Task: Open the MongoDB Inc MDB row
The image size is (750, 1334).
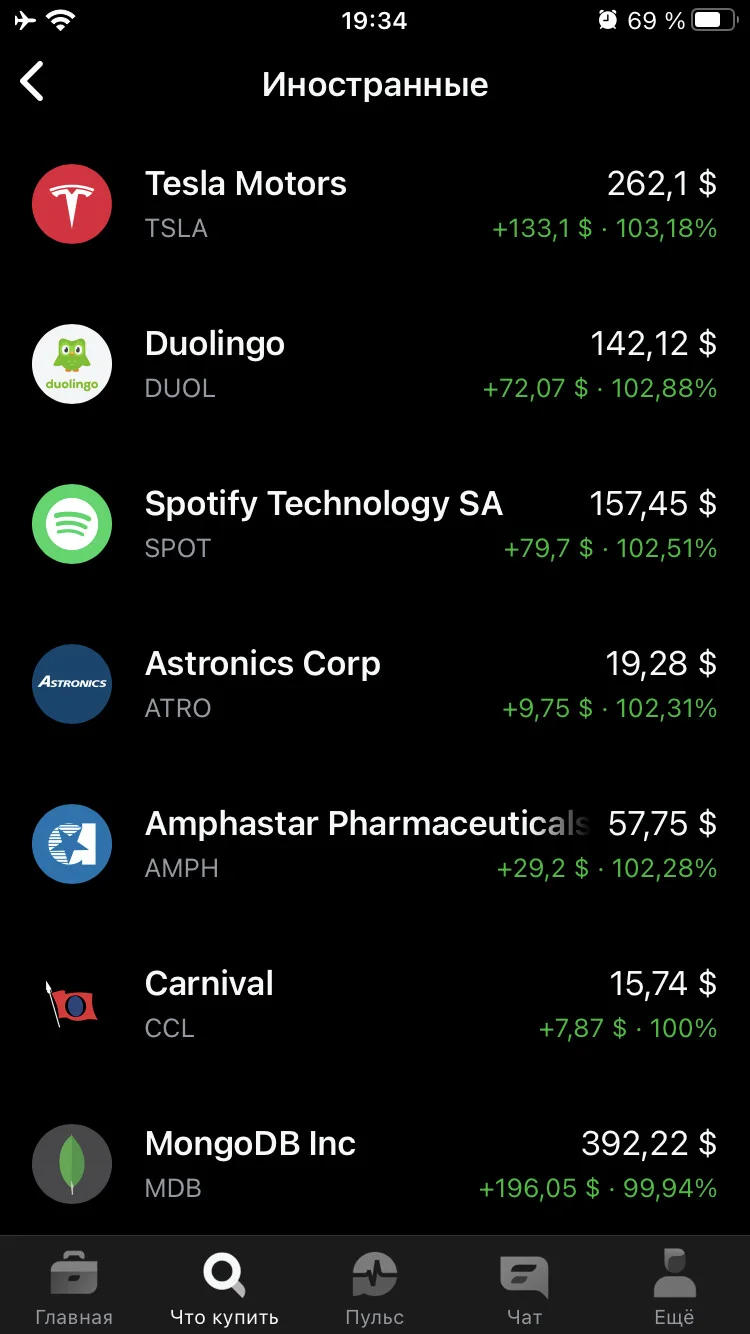Action: (x=375, y=1160)
